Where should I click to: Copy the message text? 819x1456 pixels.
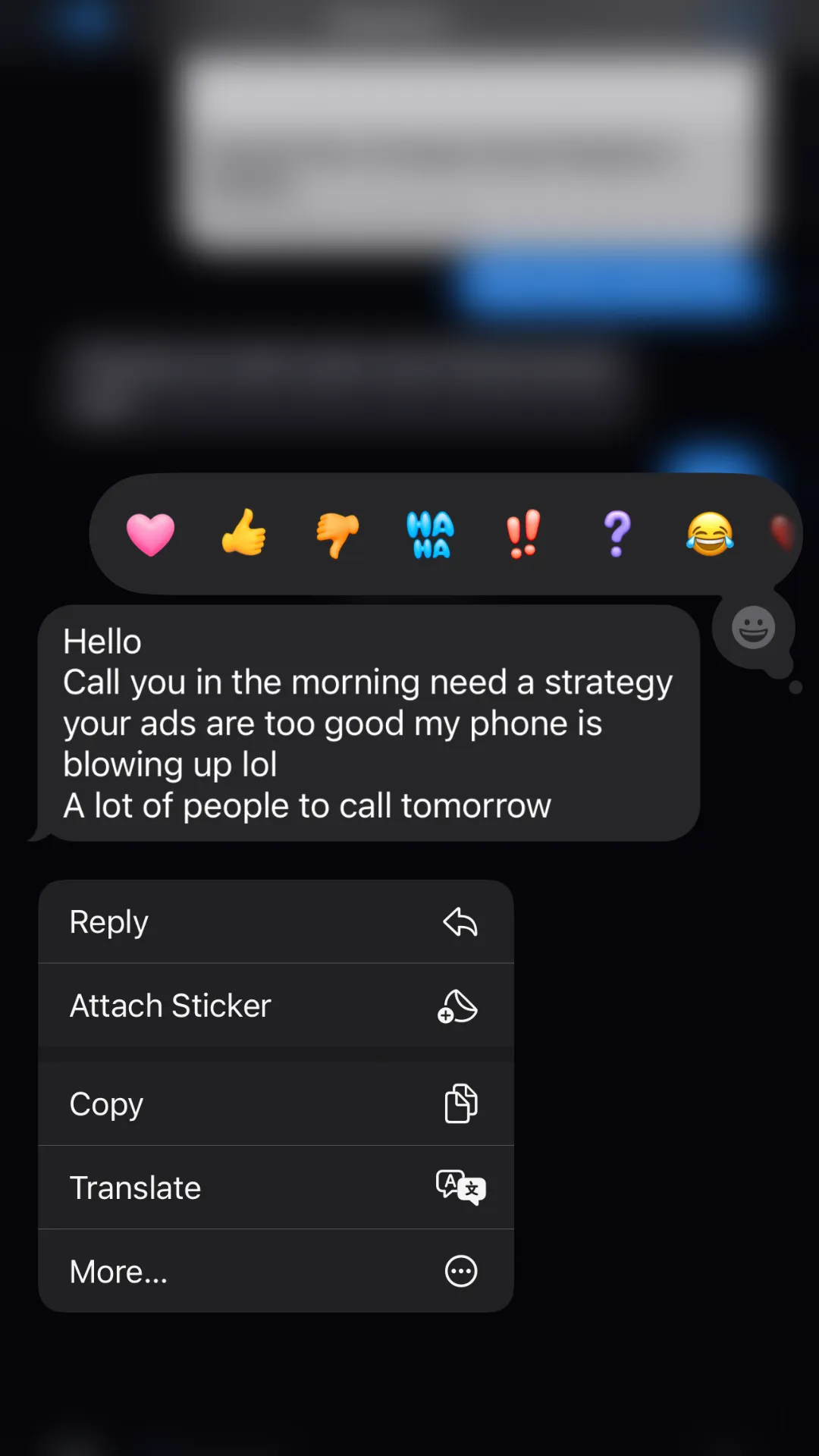(276, 1104)
